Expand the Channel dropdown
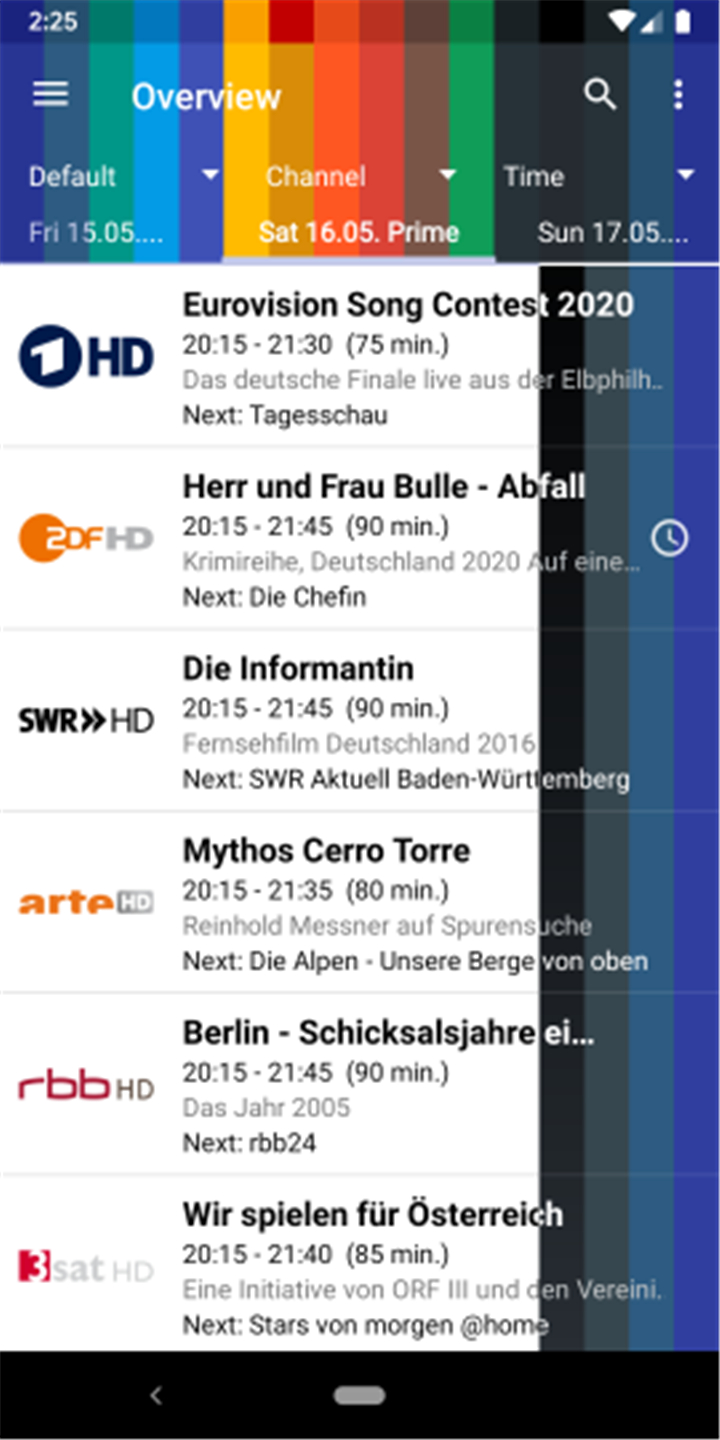720x1440 pixels. pos(360,176)
